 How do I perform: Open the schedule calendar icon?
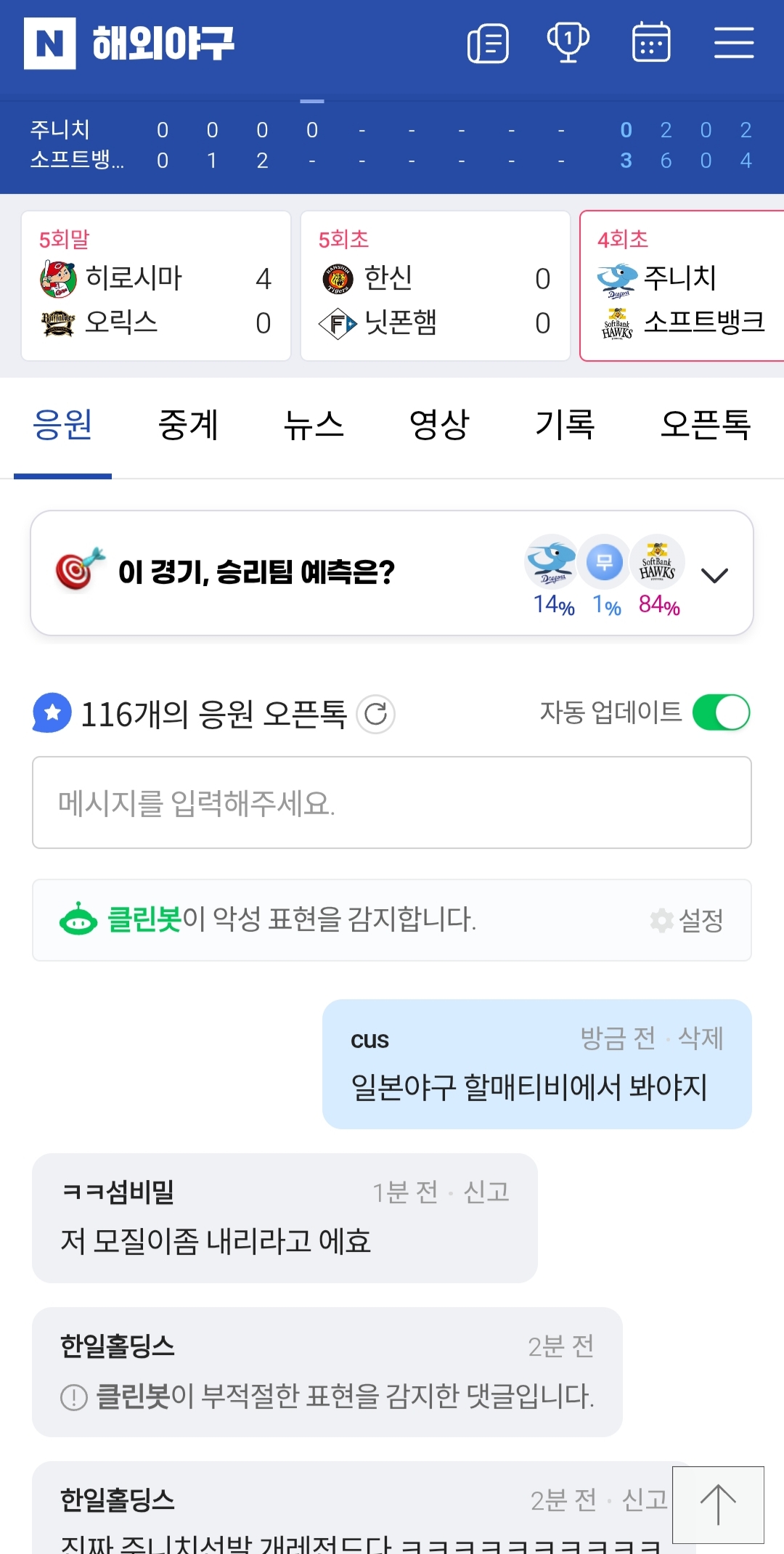point(651,44)
